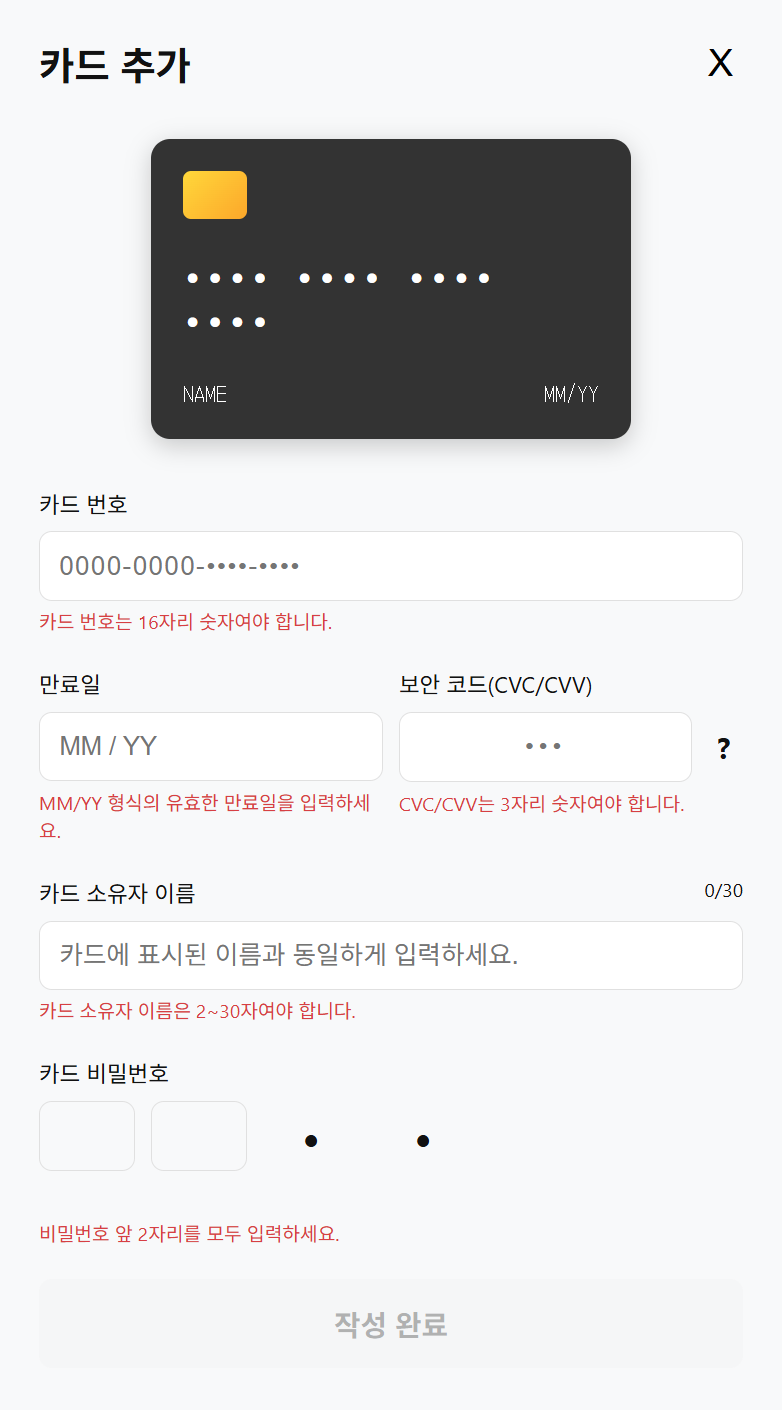The width and height of the screenshot is (782, 1410).
Task: Click the X to close 카드 추가 dialog
Action: pos(720,63)
